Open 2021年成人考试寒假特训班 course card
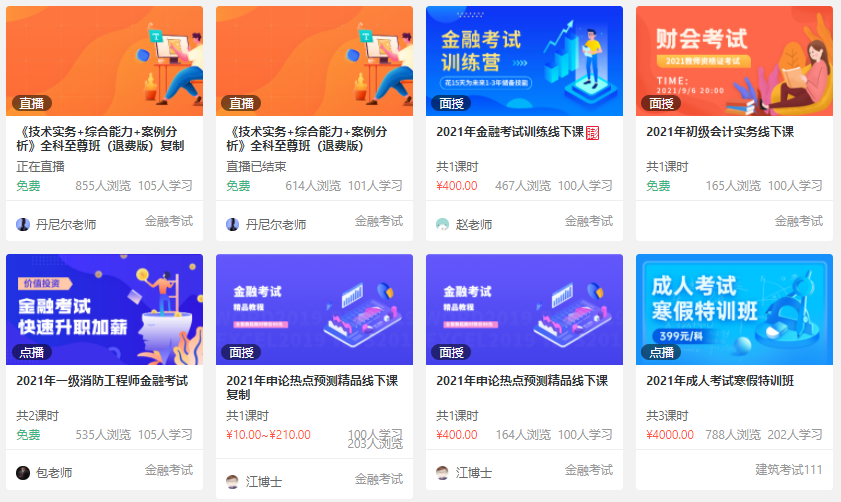 pyautogui.click(x=719, y=380)
